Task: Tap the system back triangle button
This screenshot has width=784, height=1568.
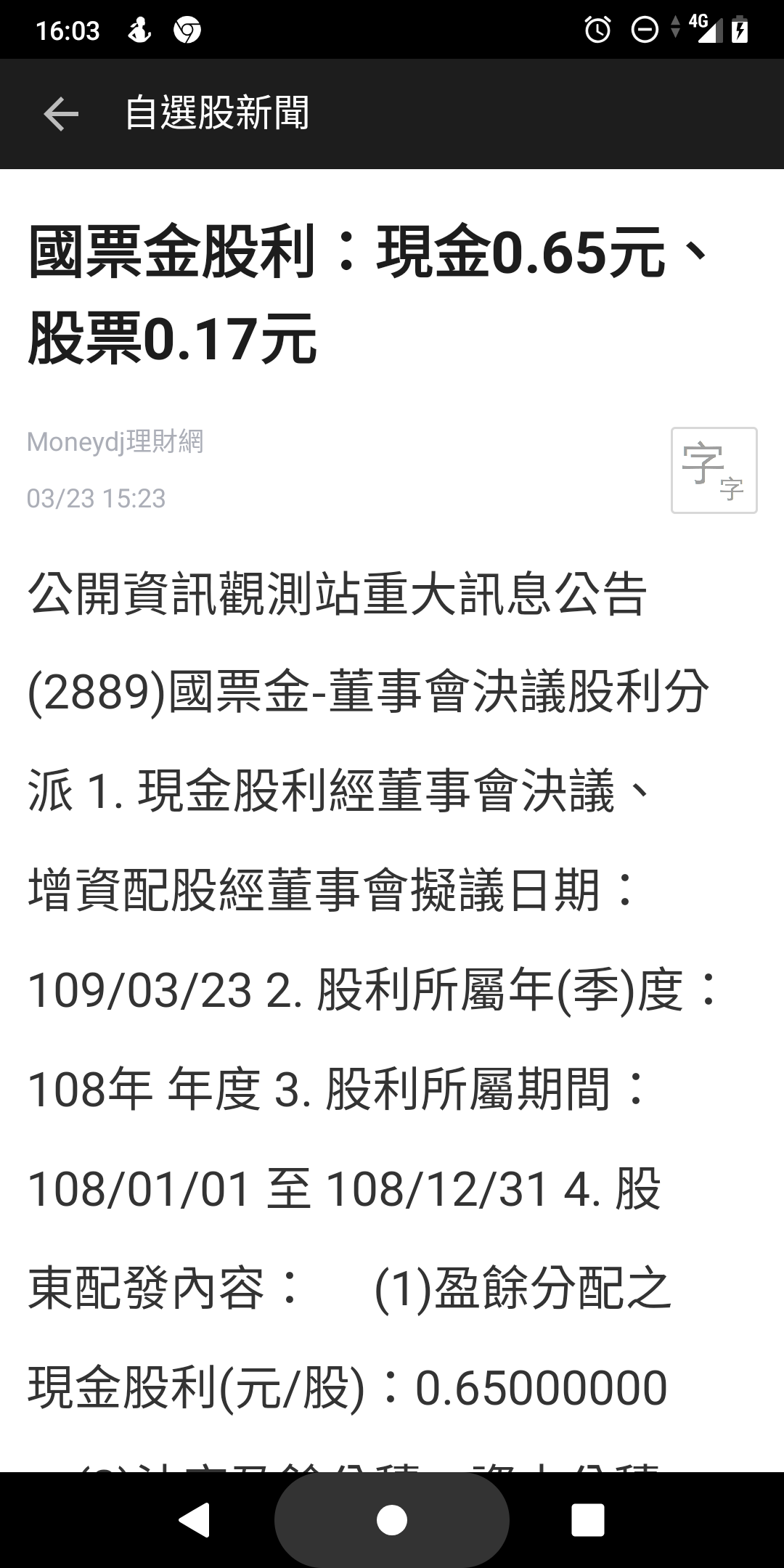Action: point(195,1520)
